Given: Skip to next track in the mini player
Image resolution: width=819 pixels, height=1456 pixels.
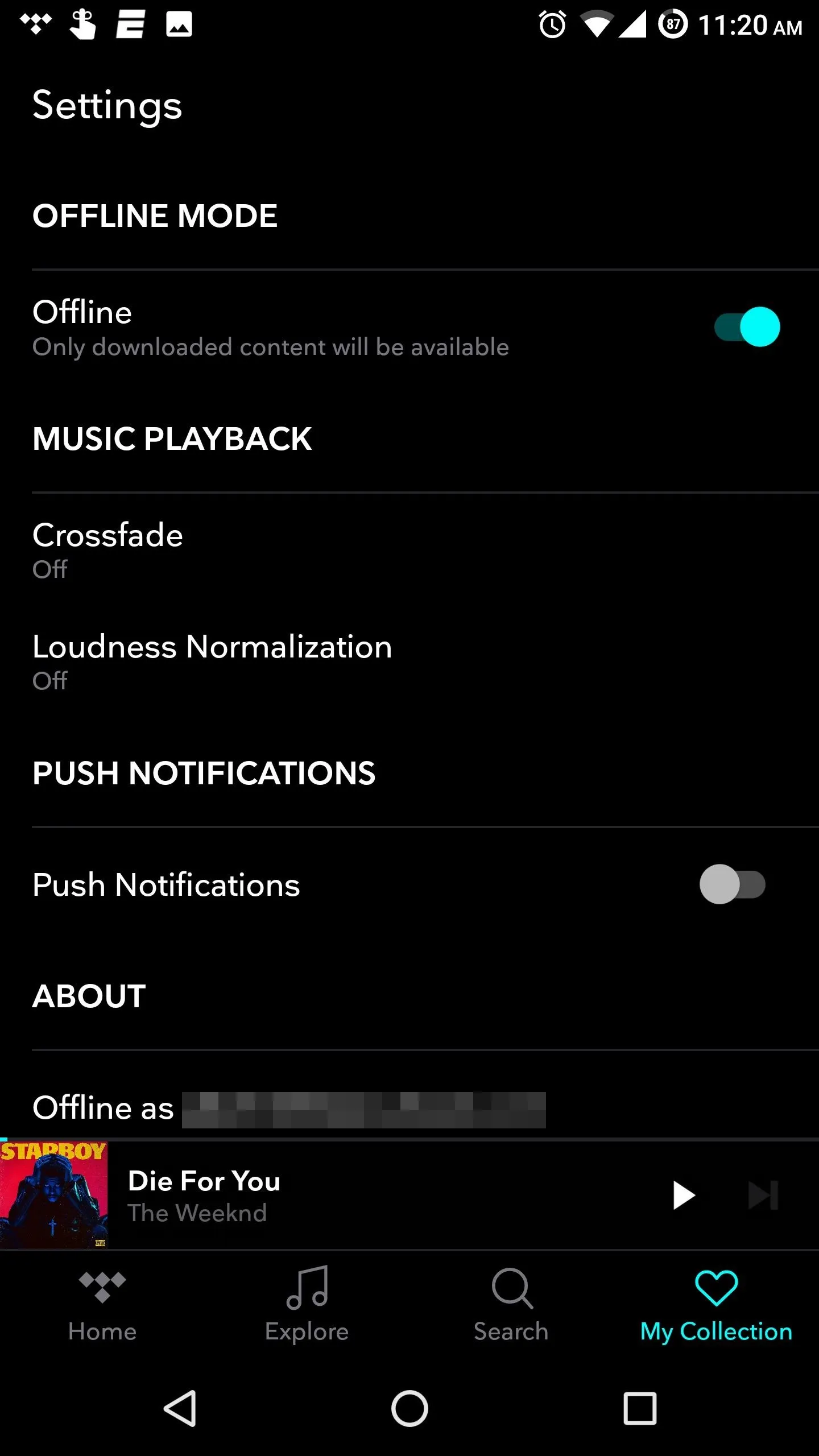Looking at the screenshot, I should click(x=763, y=1195).
